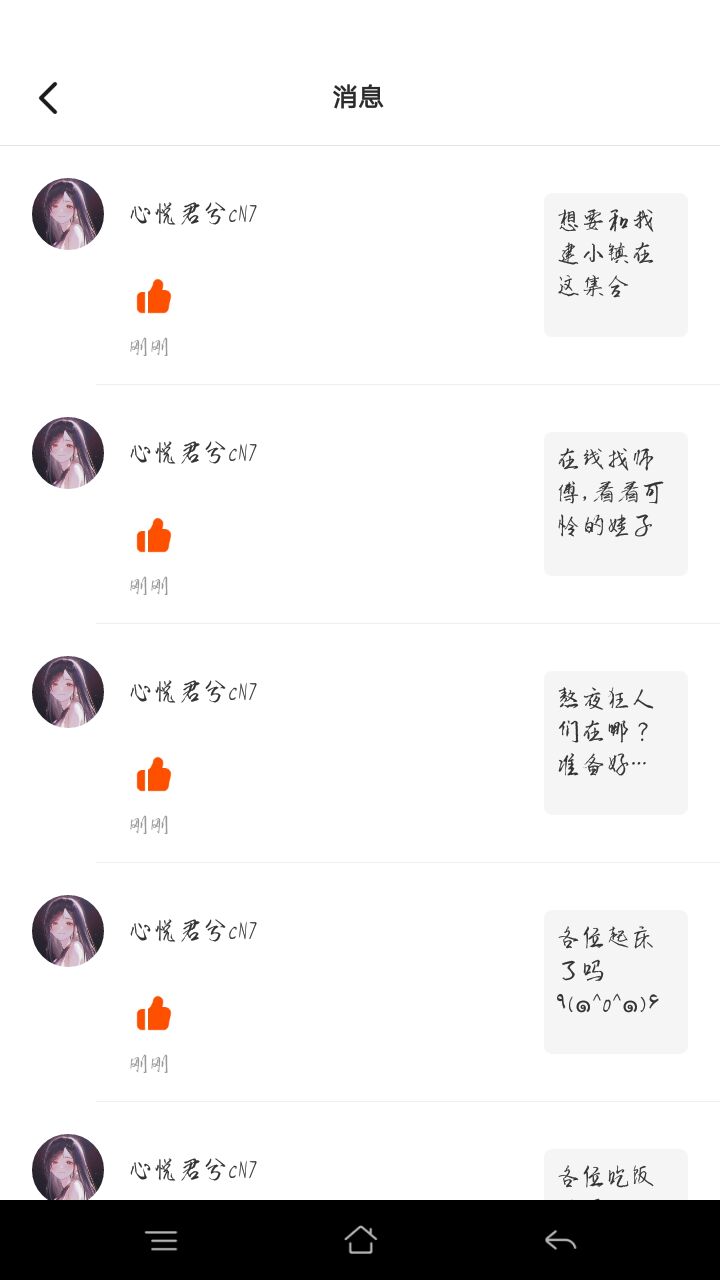Open the post preview 在线找师傅,看看可怜的娃子
Screen dimensions: 720x1280
[615, 504]
